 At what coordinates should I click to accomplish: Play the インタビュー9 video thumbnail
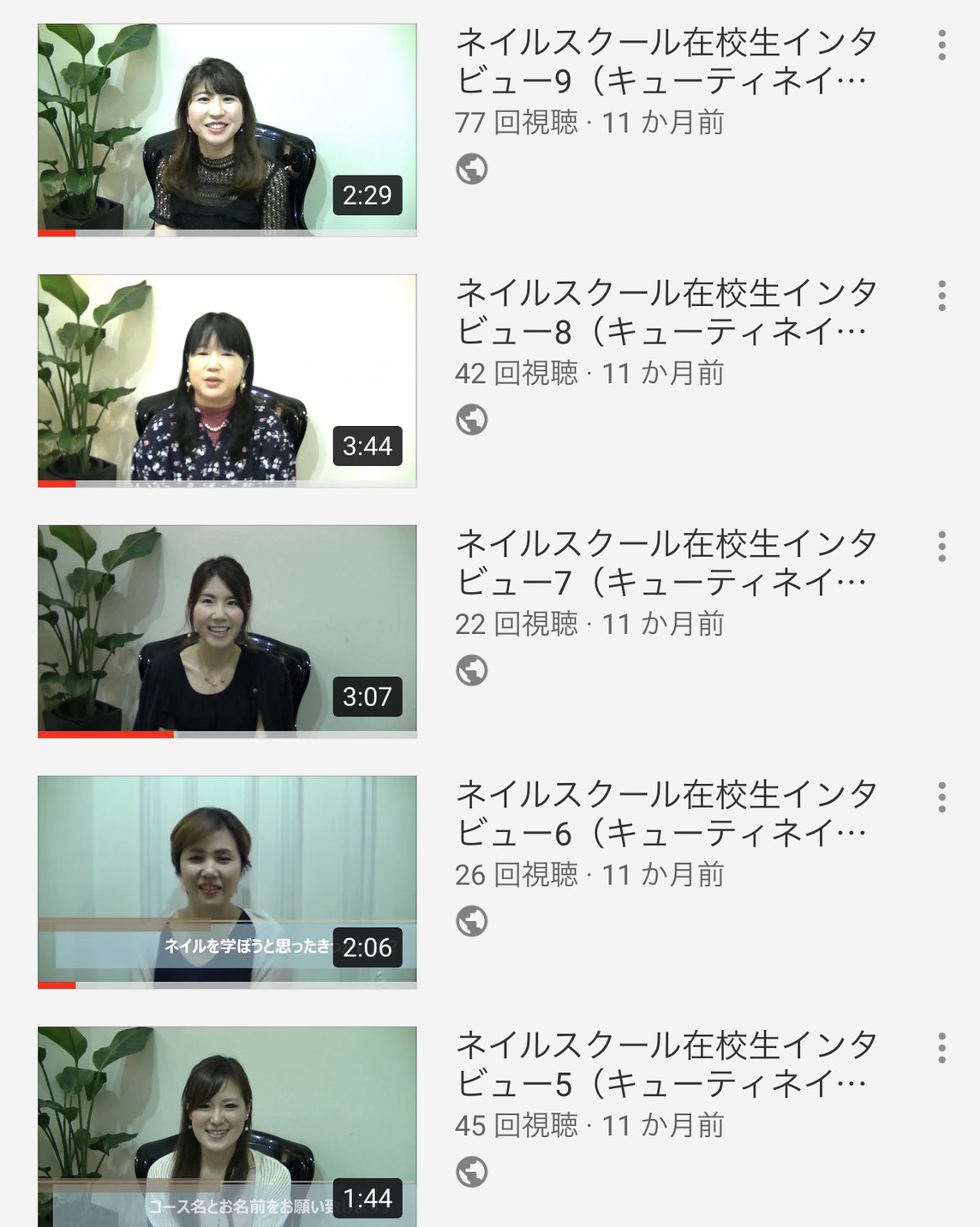click(227, 129)
